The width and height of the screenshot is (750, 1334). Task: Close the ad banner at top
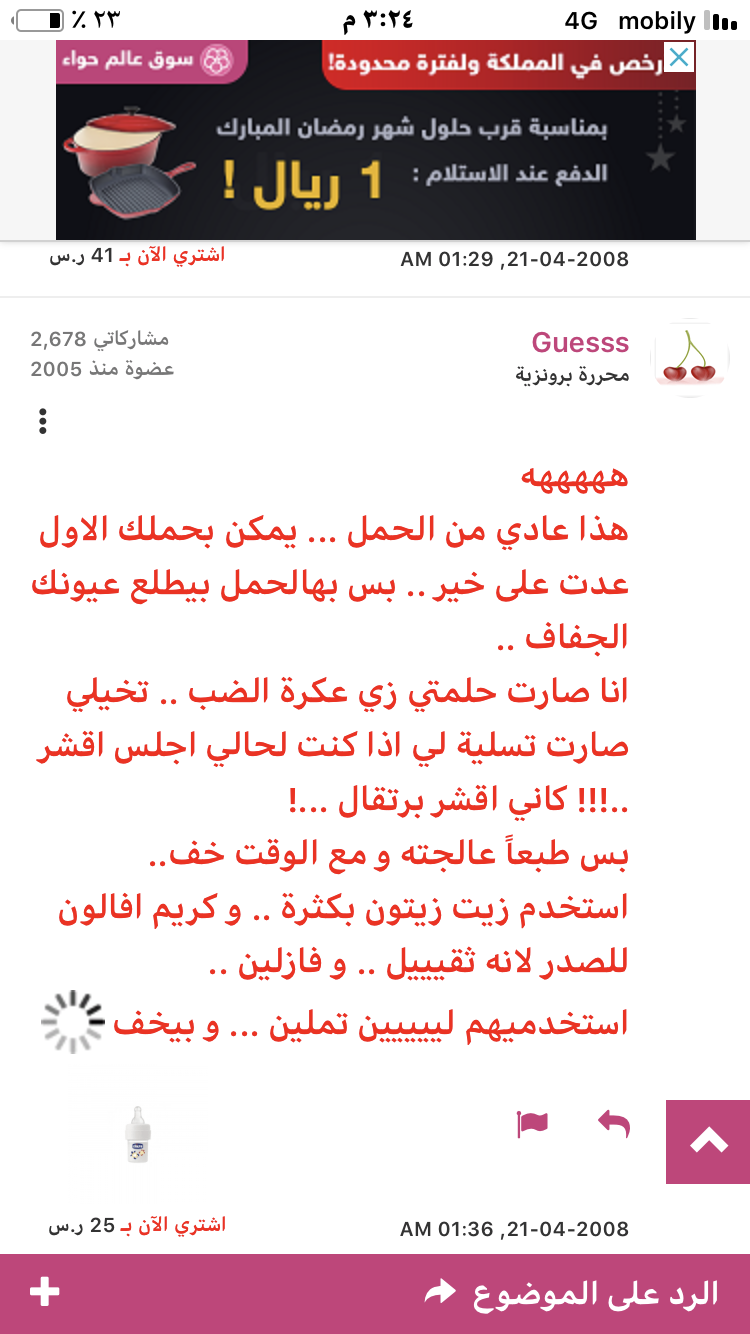678,58
